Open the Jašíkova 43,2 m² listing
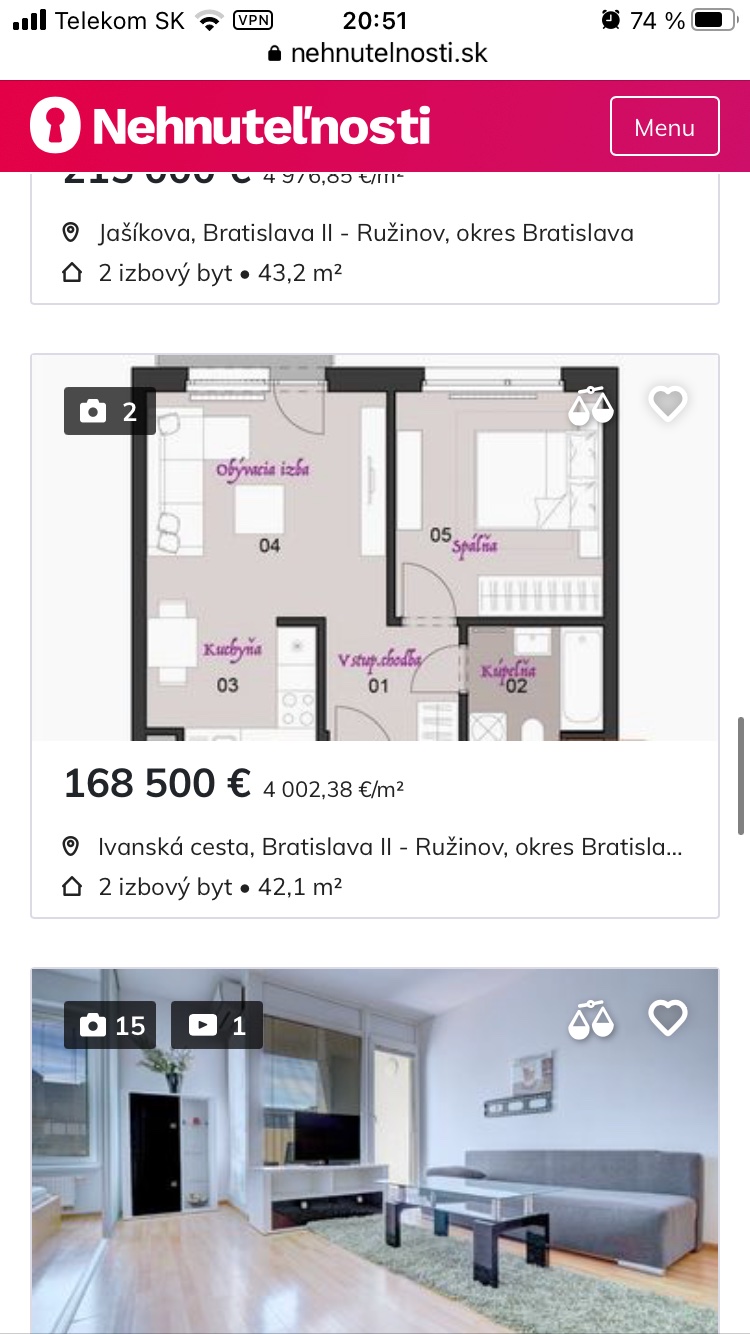This screenshot has height=1334, width=750. coord(365,234)
